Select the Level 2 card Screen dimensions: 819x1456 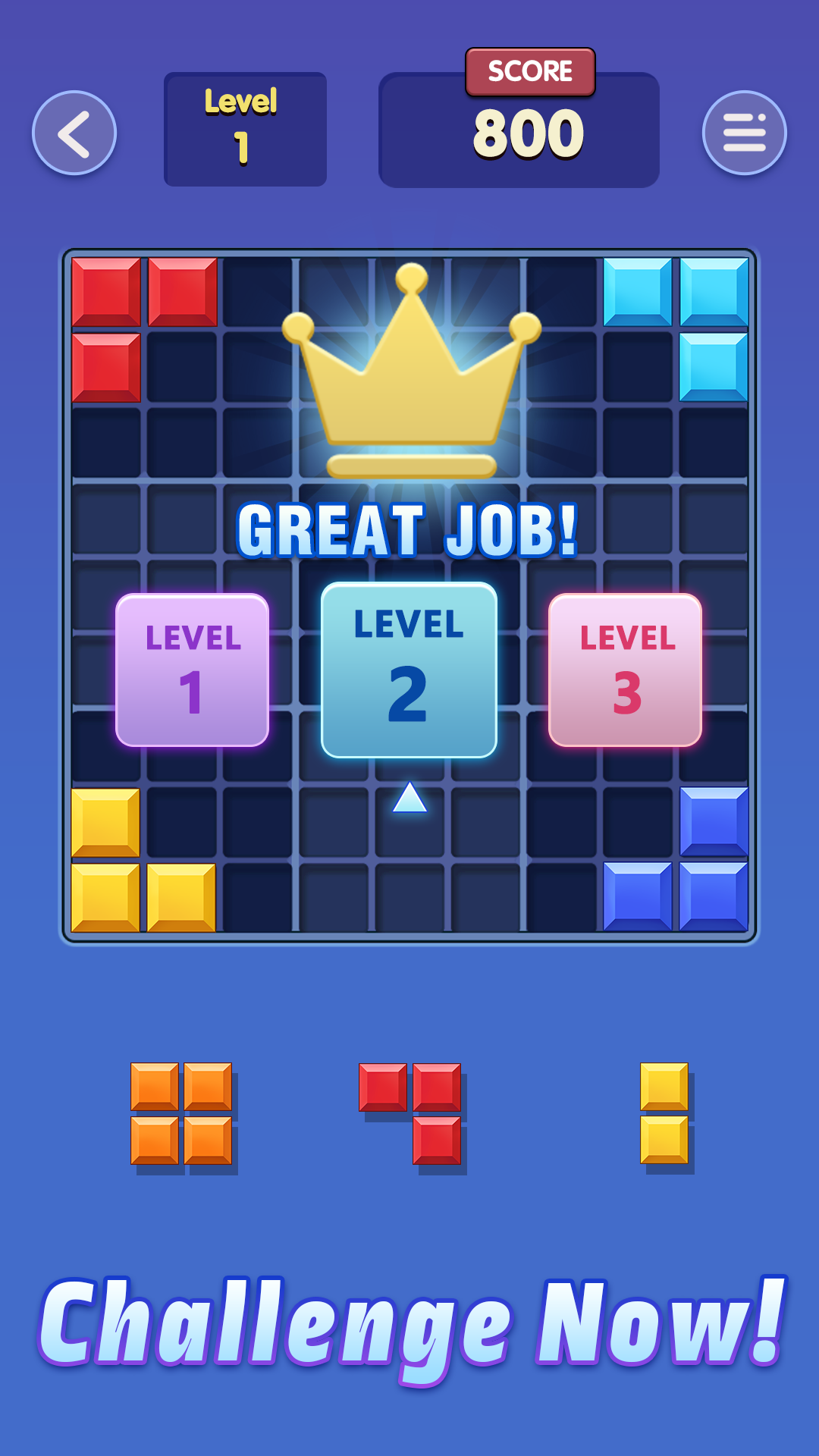tap(409, 671)
